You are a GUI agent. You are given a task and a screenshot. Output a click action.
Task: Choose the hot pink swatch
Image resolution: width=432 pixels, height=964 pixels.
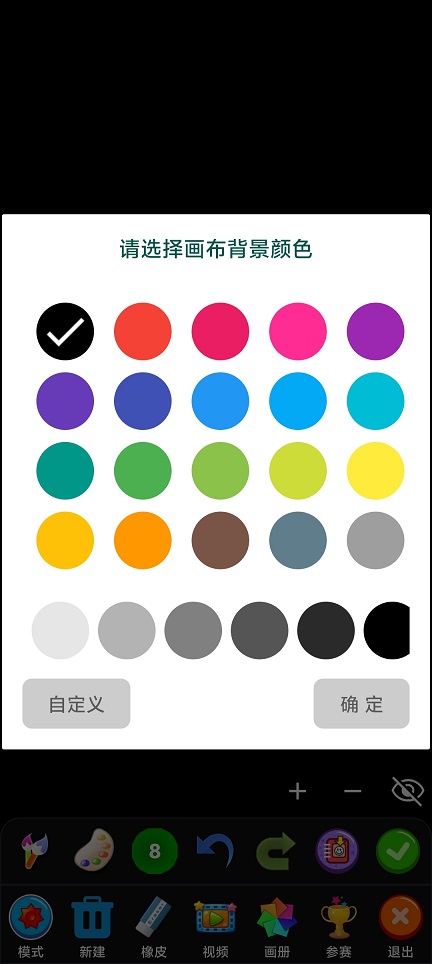298,331
